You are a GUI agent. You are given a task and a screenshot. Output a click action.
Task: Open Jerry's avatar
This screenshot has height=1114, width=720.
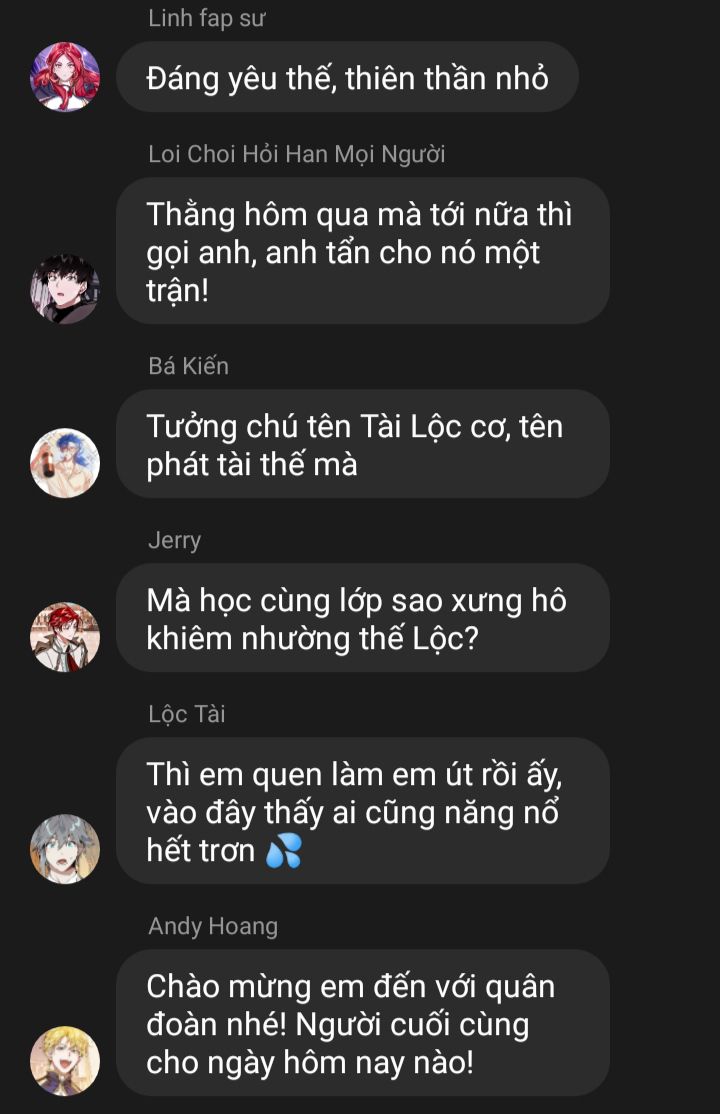coord(65,637)
